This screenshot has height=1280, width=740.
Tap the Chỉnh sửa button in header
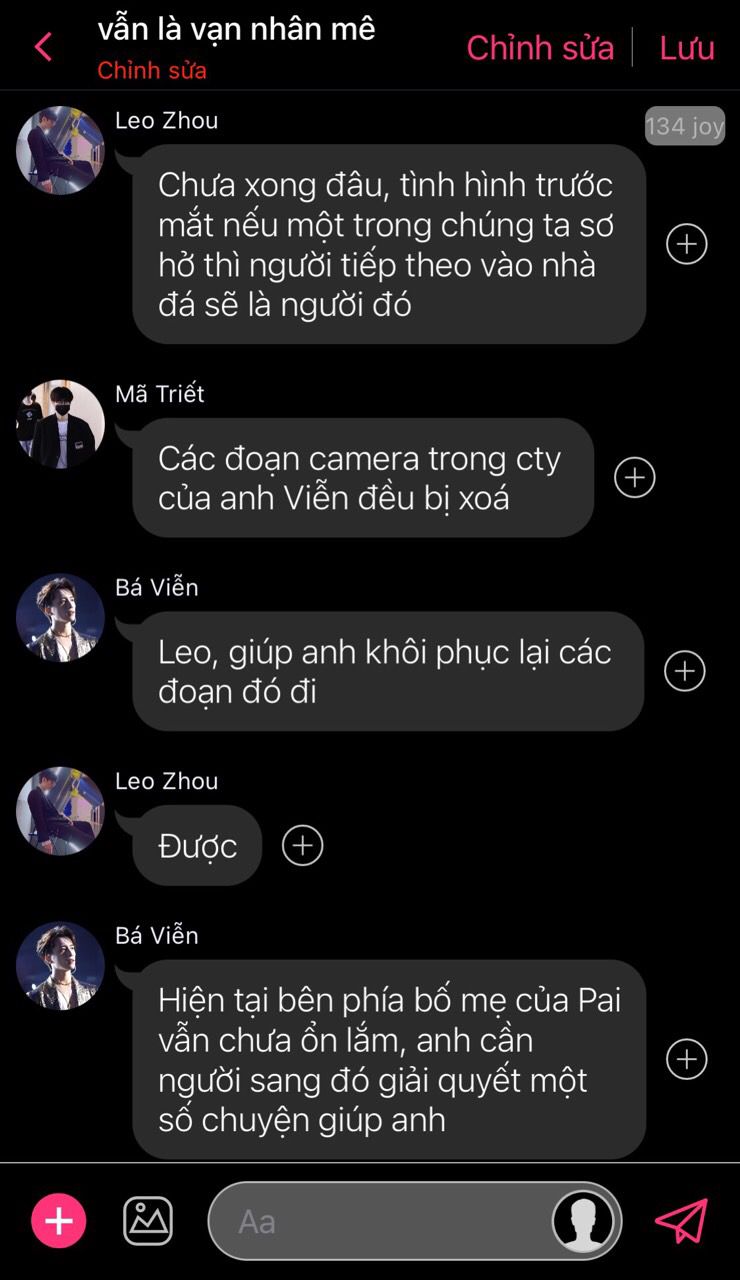540,47
